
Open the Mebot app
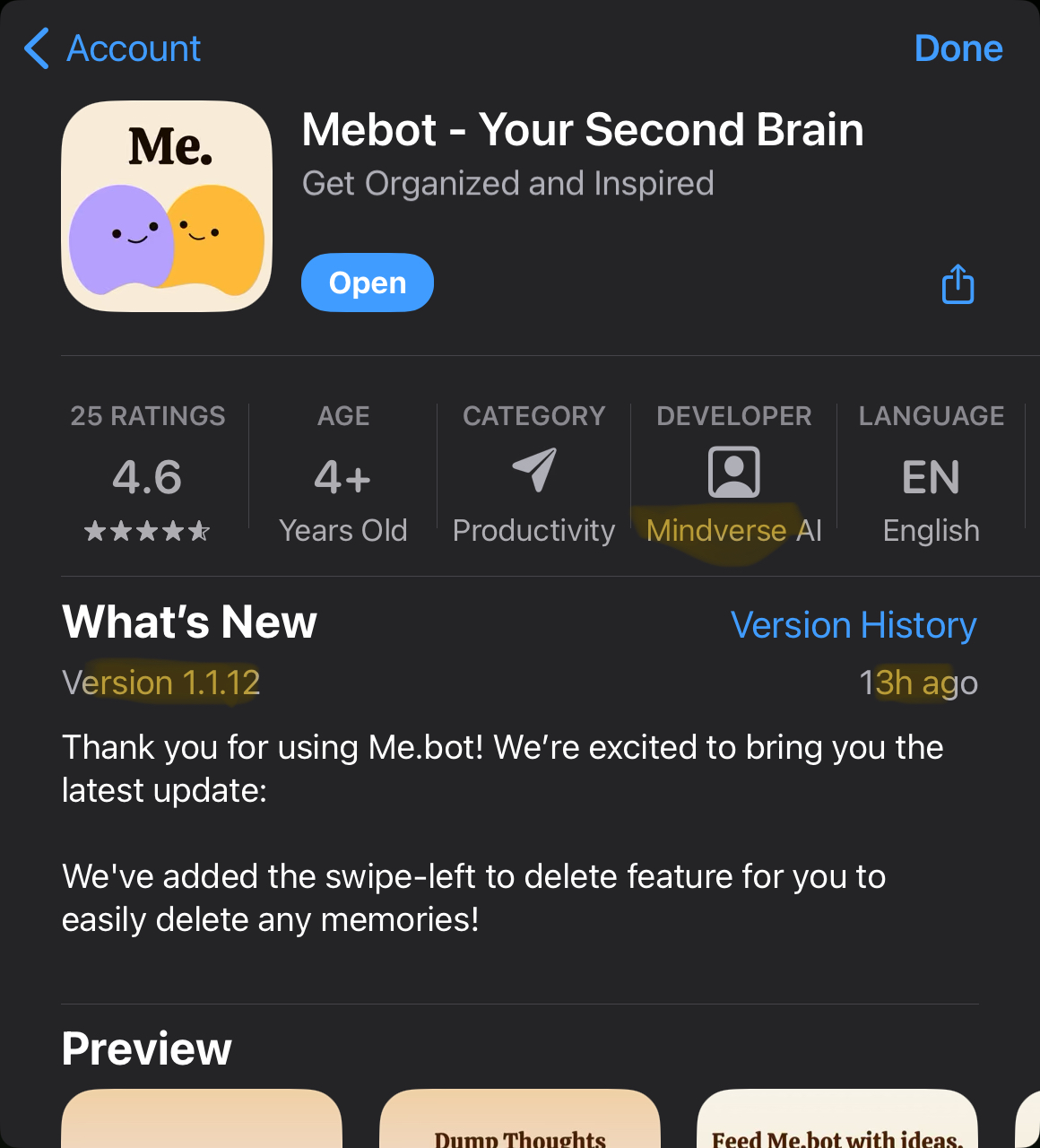pyautogui.click(x=367, y=283)
